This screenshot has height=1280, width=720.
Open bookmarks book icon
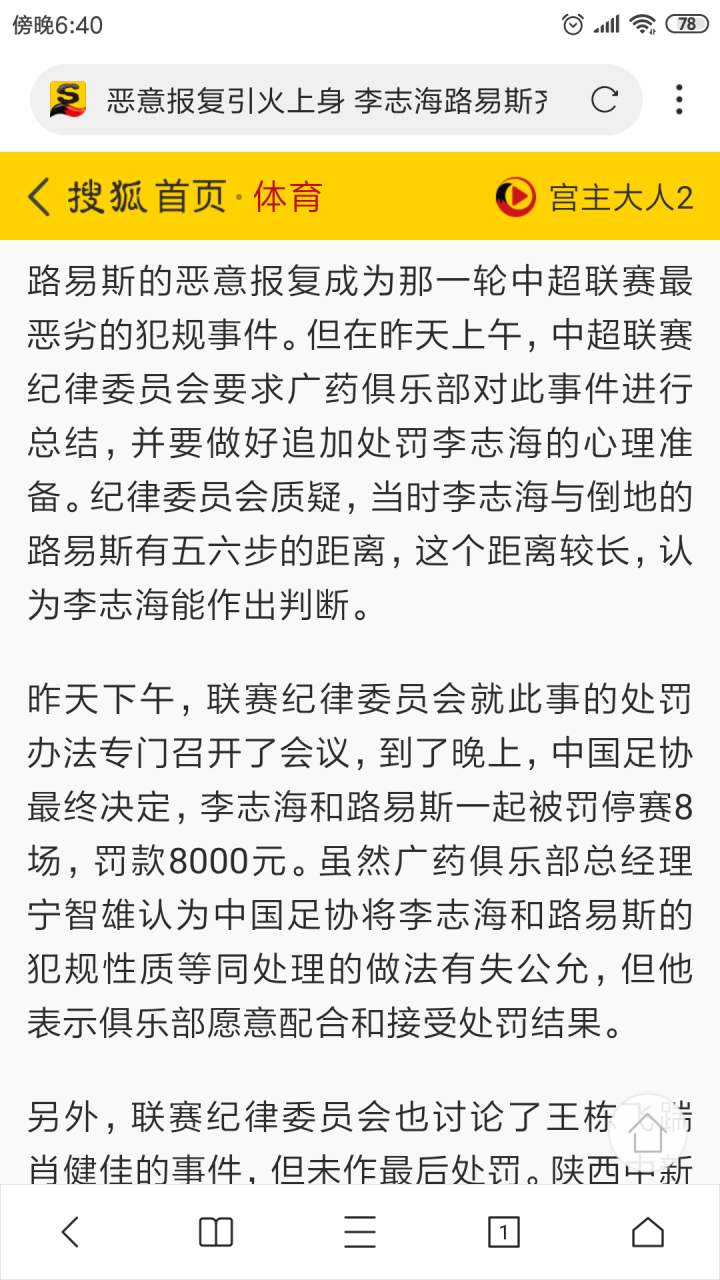pos(216,1232)
